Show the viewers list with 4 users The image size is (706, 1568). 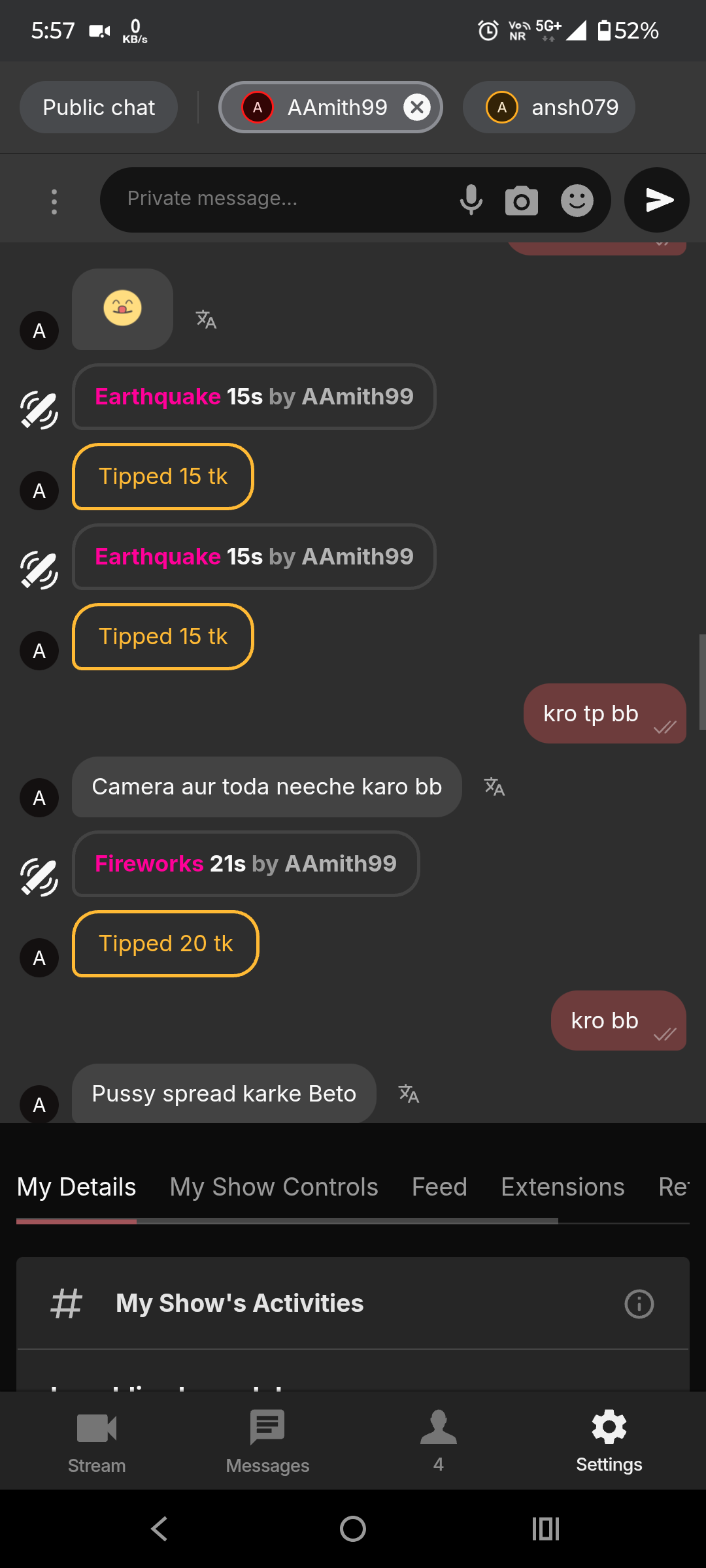(x=439, y=1440)
